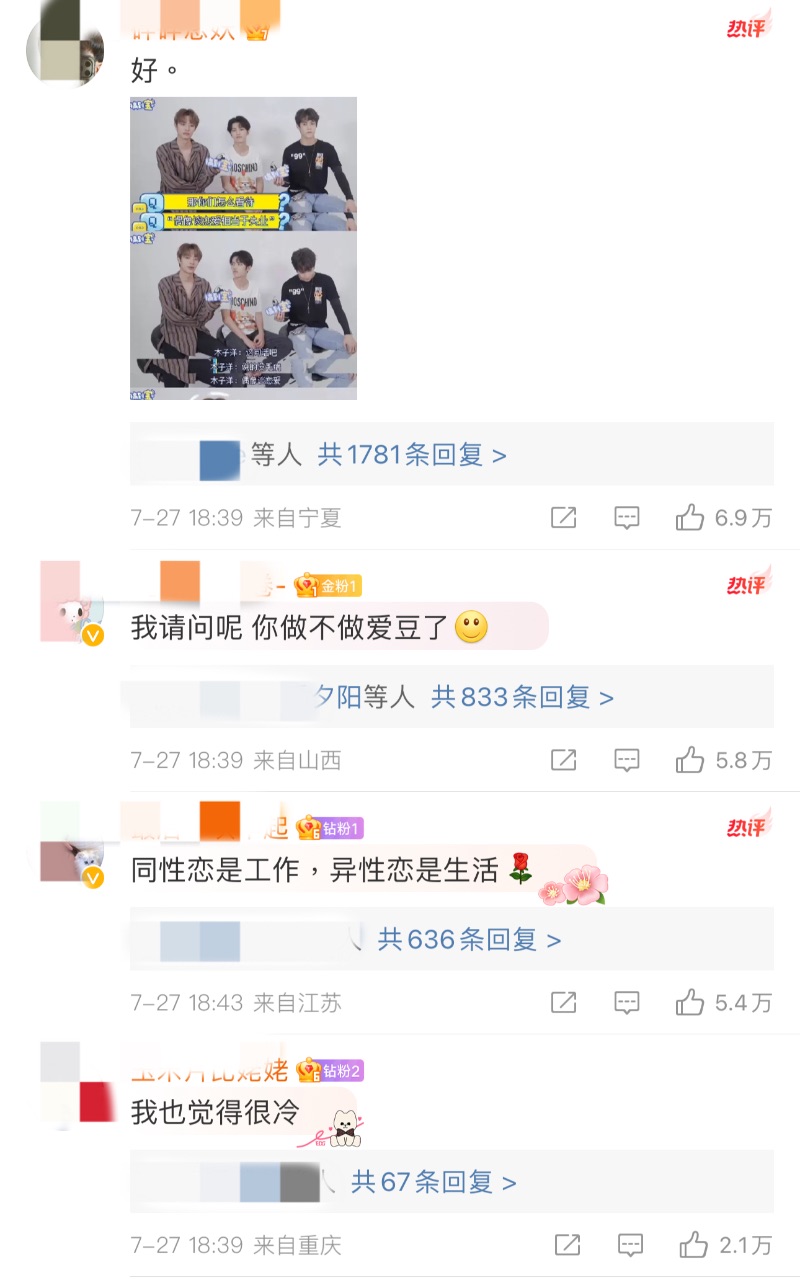Share the comment from 重庆

567,1245
